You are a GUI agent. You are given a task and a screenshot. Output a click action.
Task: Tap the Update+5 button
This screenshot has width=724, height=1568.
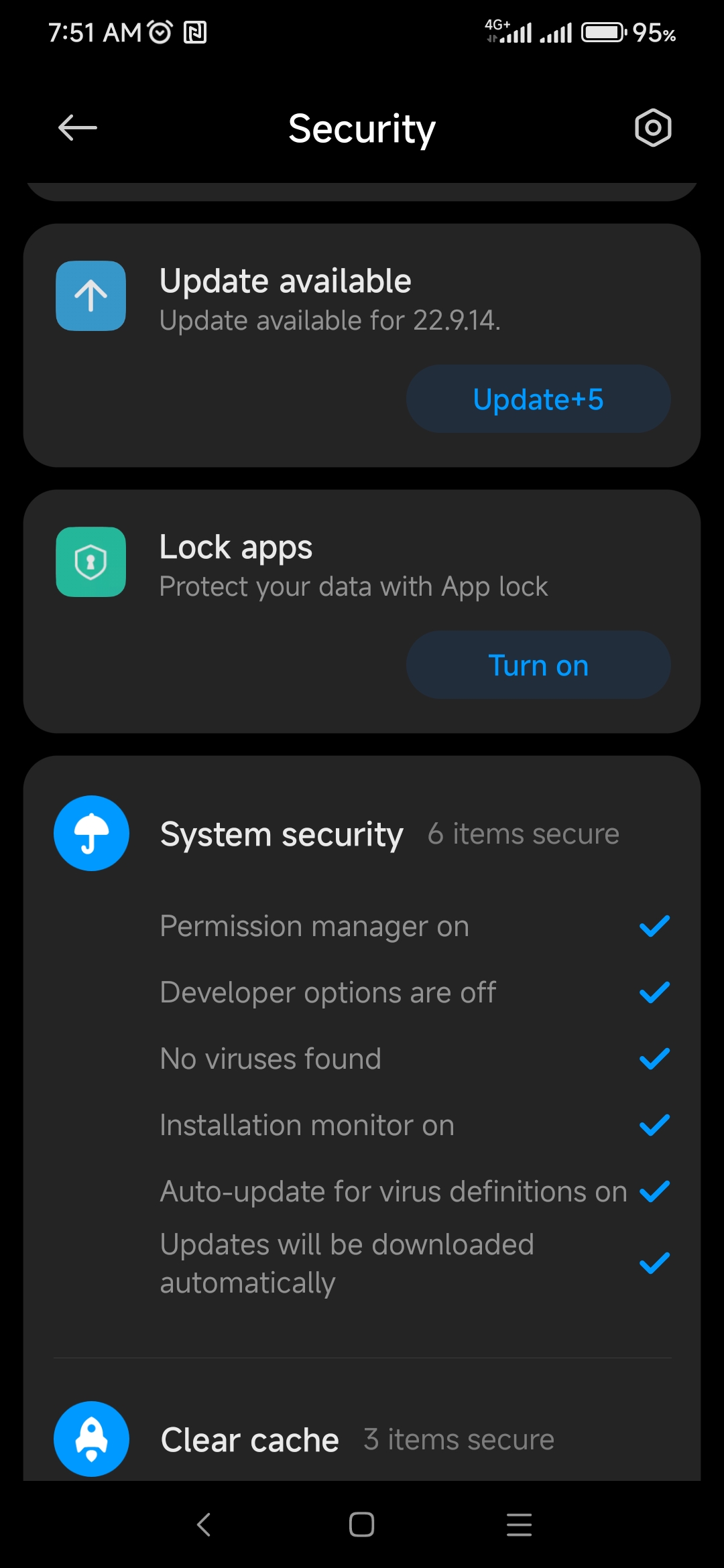tap(538, 399)
